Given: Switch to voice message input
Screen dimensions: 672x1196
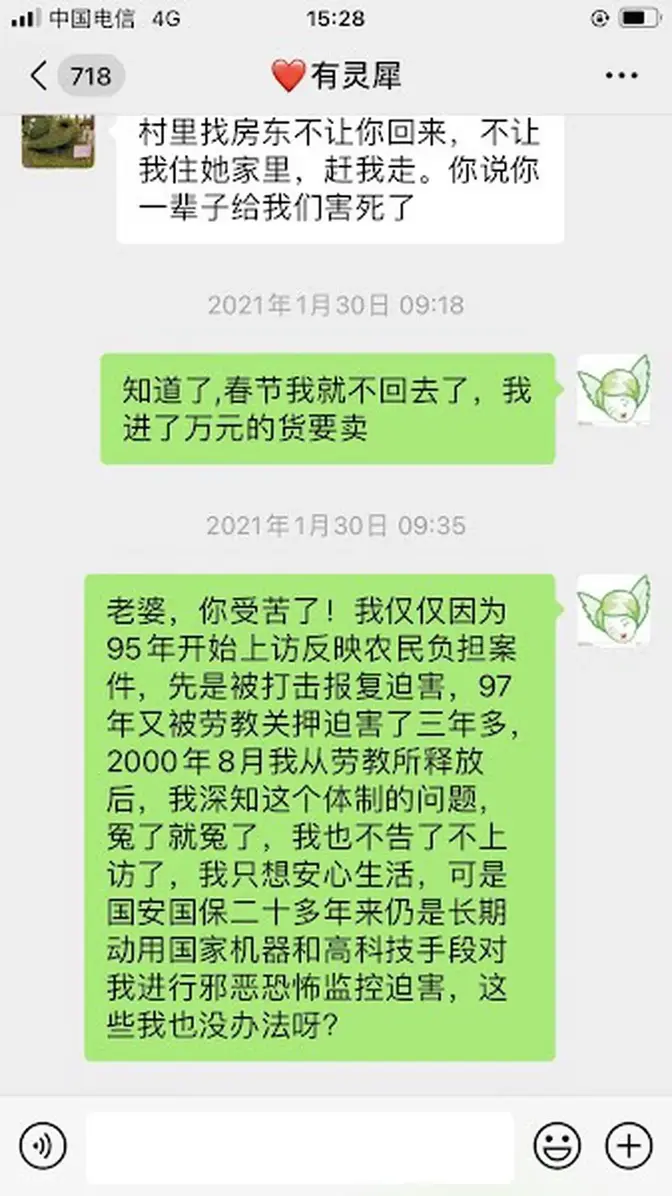Looking at the screenshot, I should [x=42, y=1146].
